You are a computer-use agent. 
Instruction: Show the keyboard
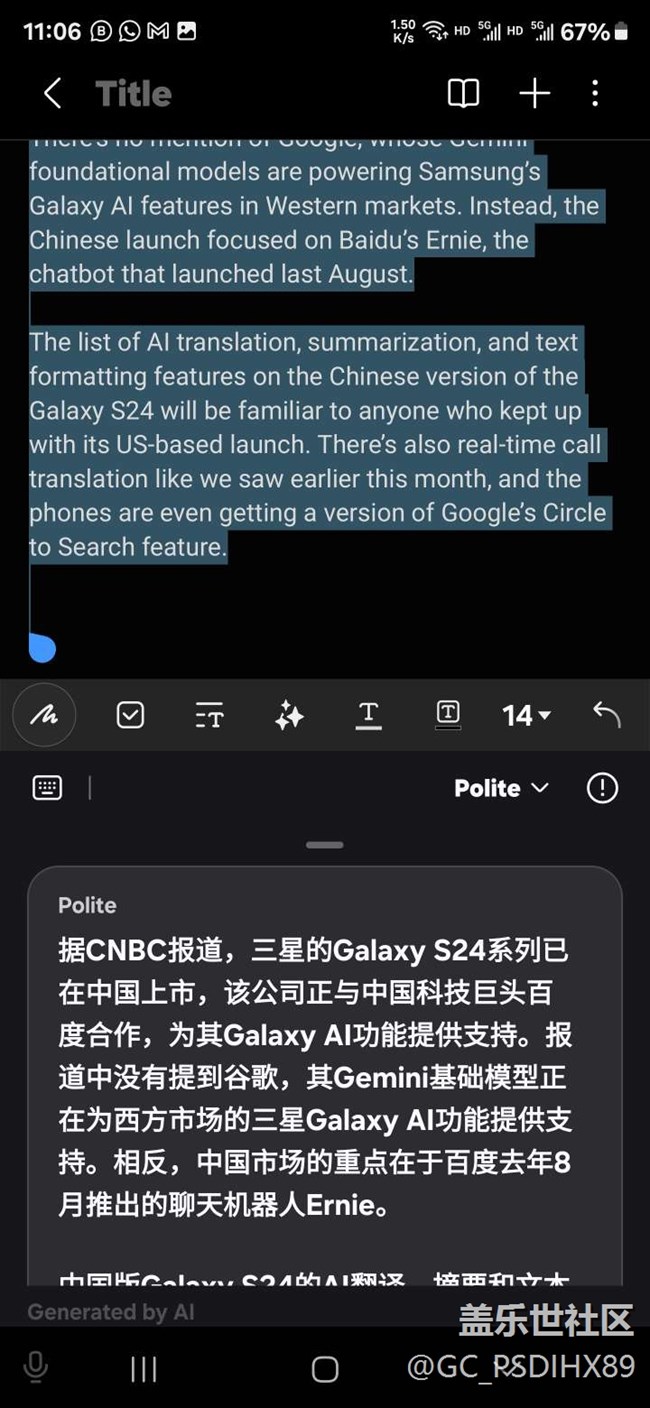[x=47, y=788]
